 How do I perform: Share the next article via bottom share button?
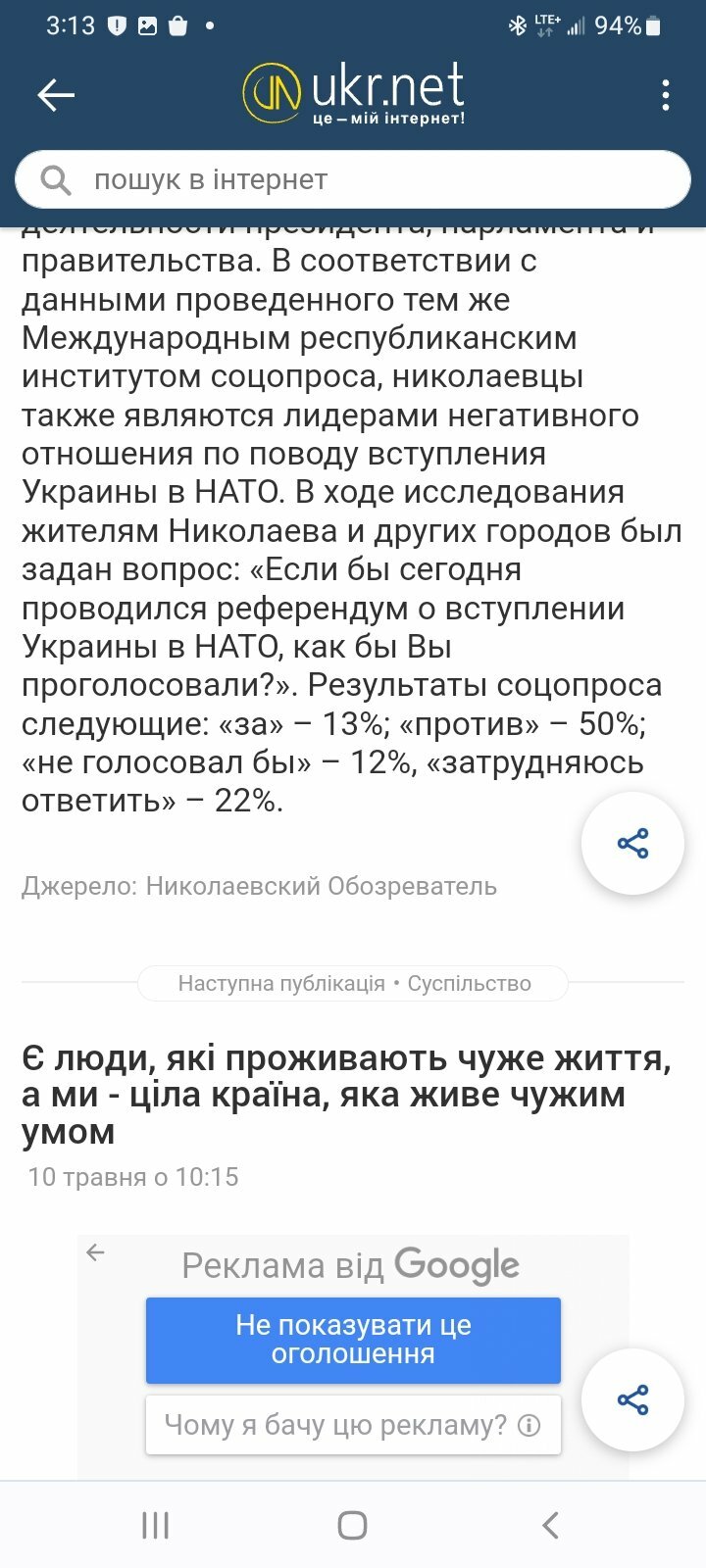pyautogui.click(x=632, y=1399)
